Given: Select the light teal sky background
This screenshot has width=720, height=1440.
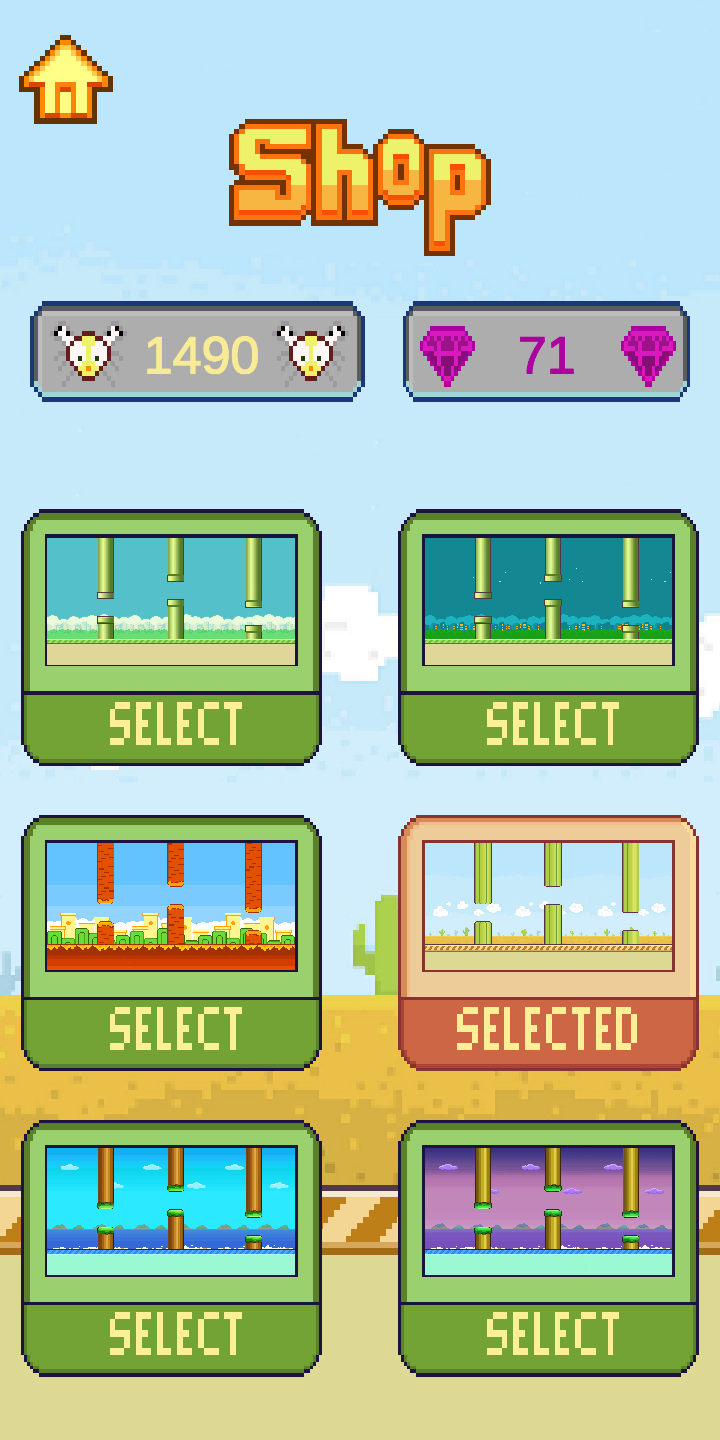Looking at the screenshot, I should tap(171, 724).
